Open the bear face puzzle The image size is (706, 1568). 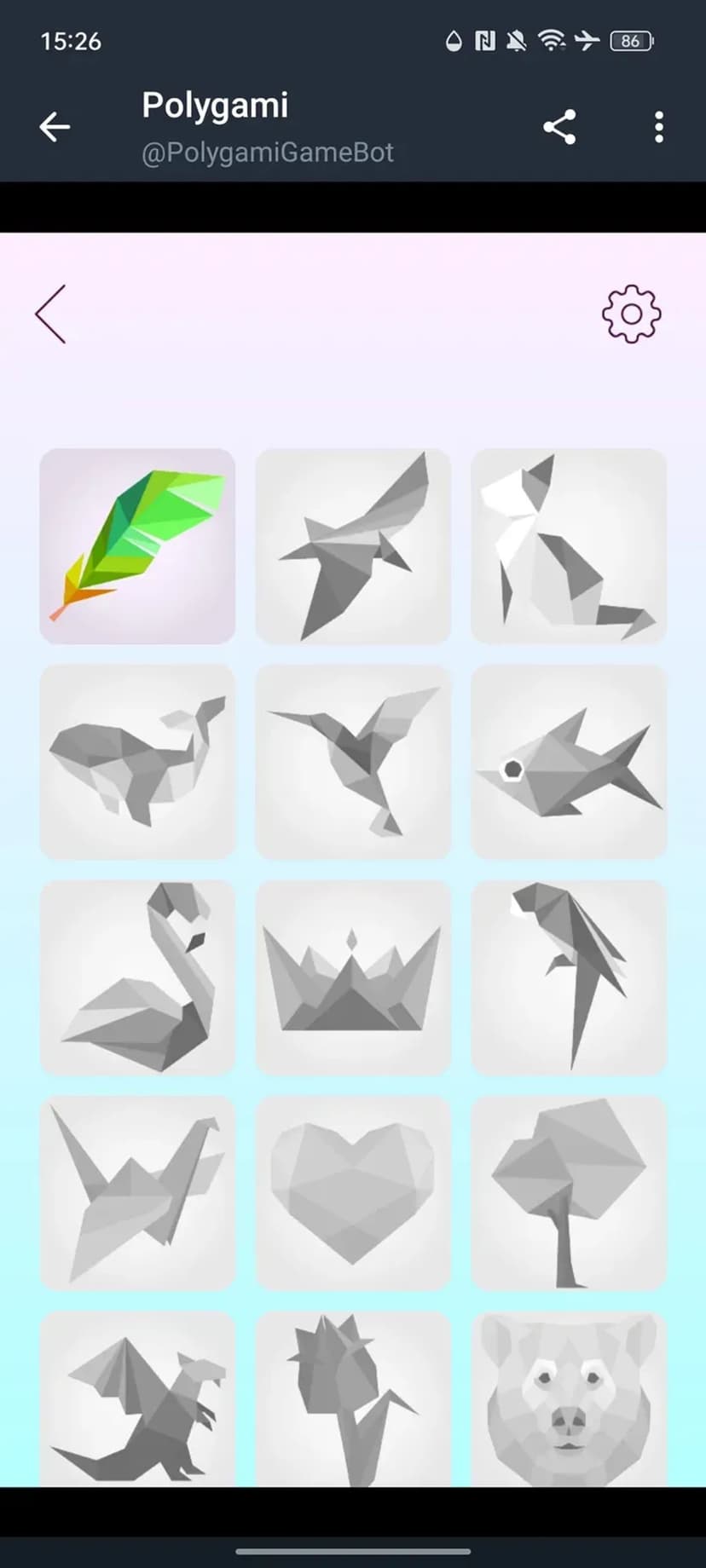pos(569,1399)
